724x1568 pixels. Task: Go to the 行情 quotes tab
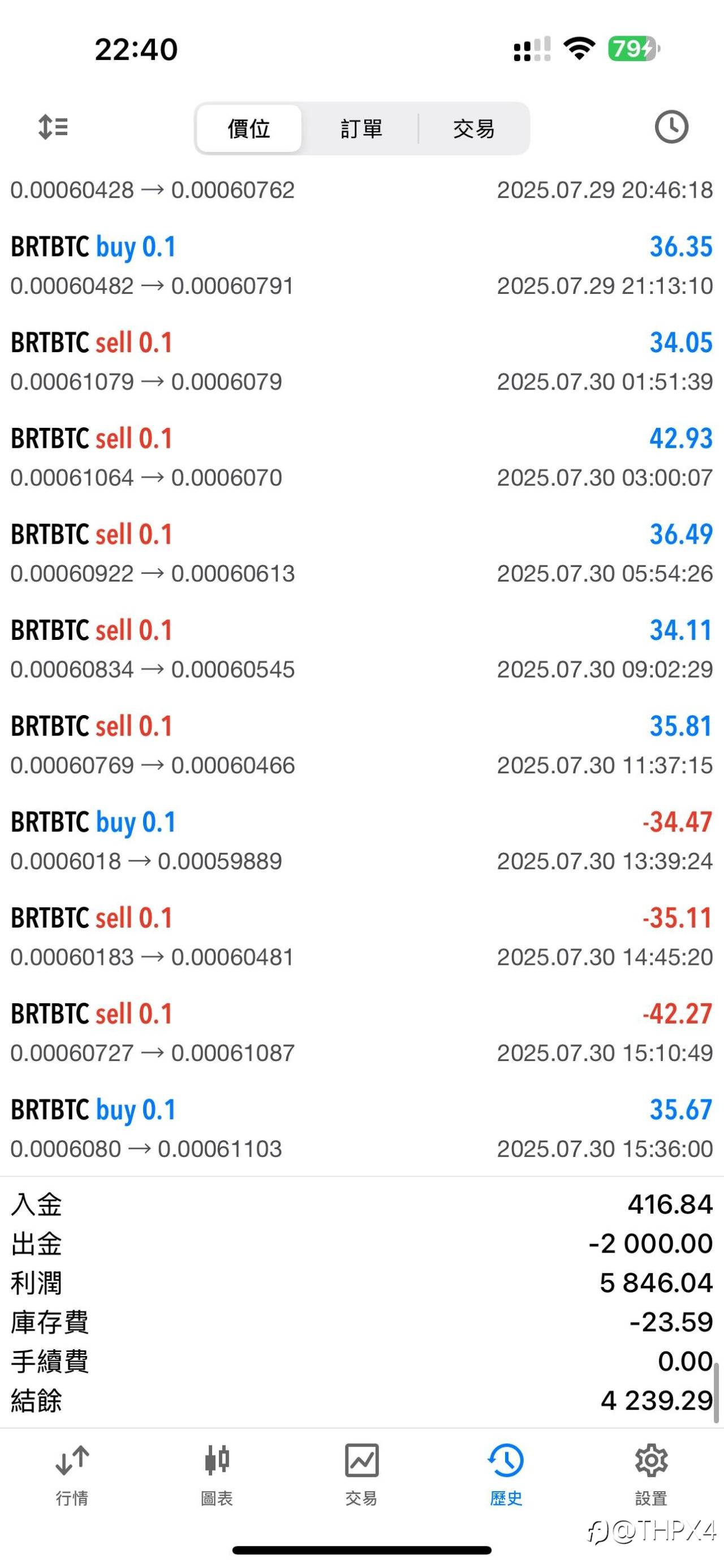(72, 1474)
